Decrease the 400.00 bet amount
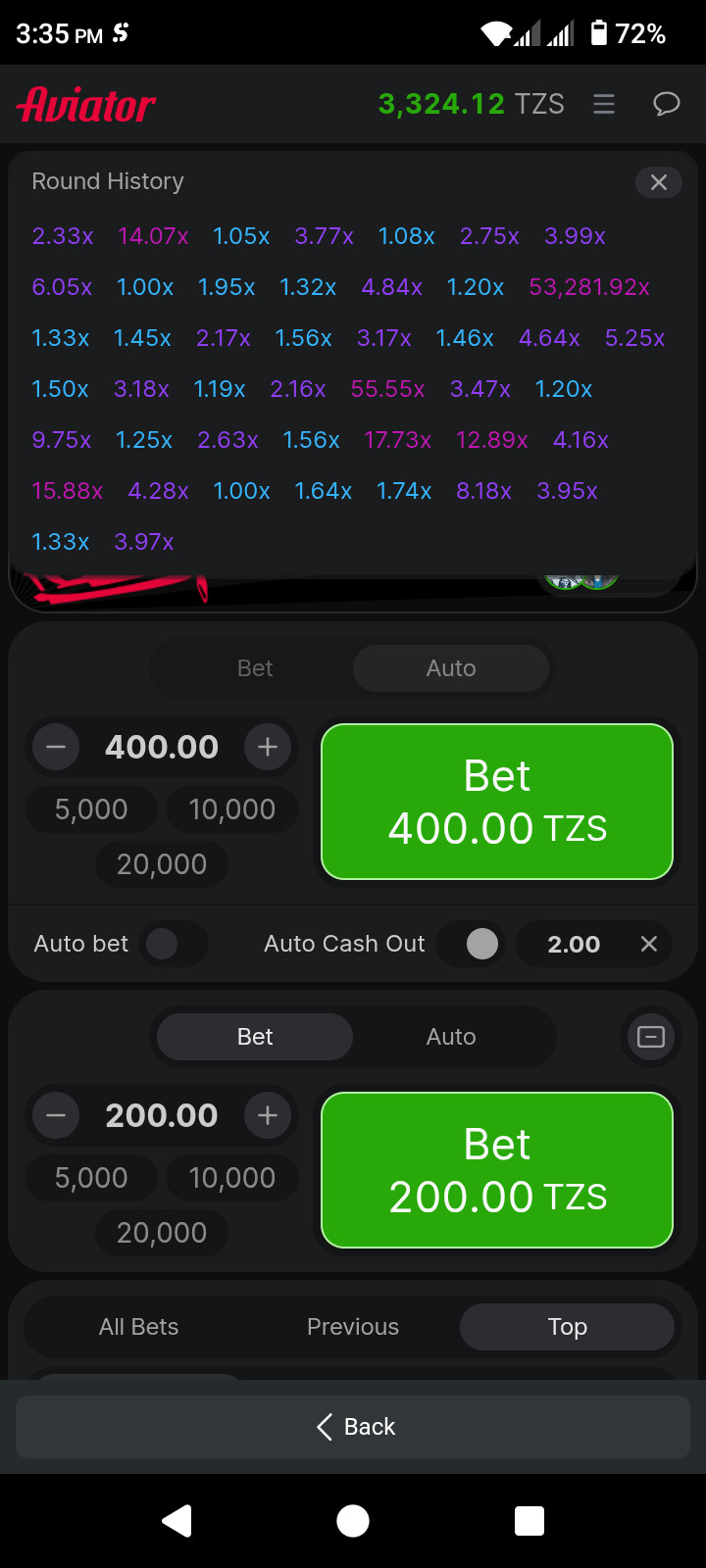The image size is (706, 1568). click(56, 747)
